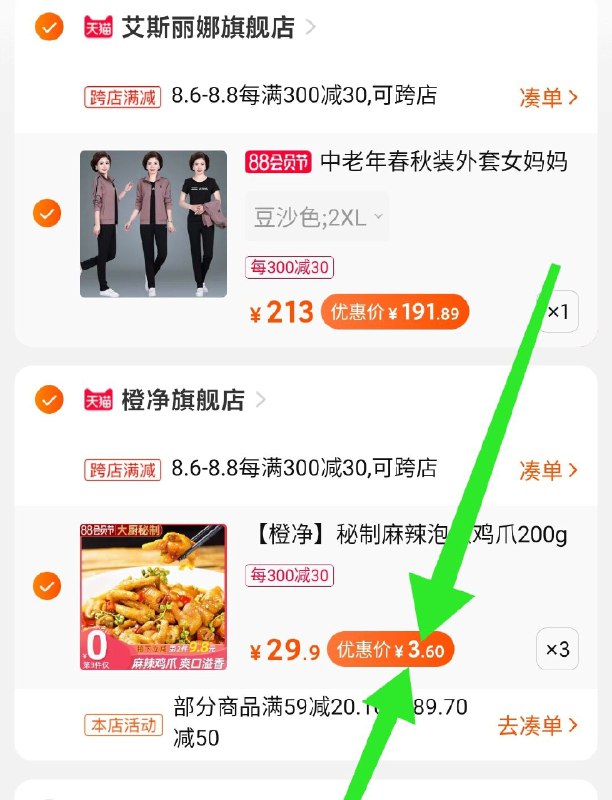Tap 凑单 under 艾斯丽娜旗舰店
Image resolution: width=612 pixels, height=800 pixels.
[548, 97]
